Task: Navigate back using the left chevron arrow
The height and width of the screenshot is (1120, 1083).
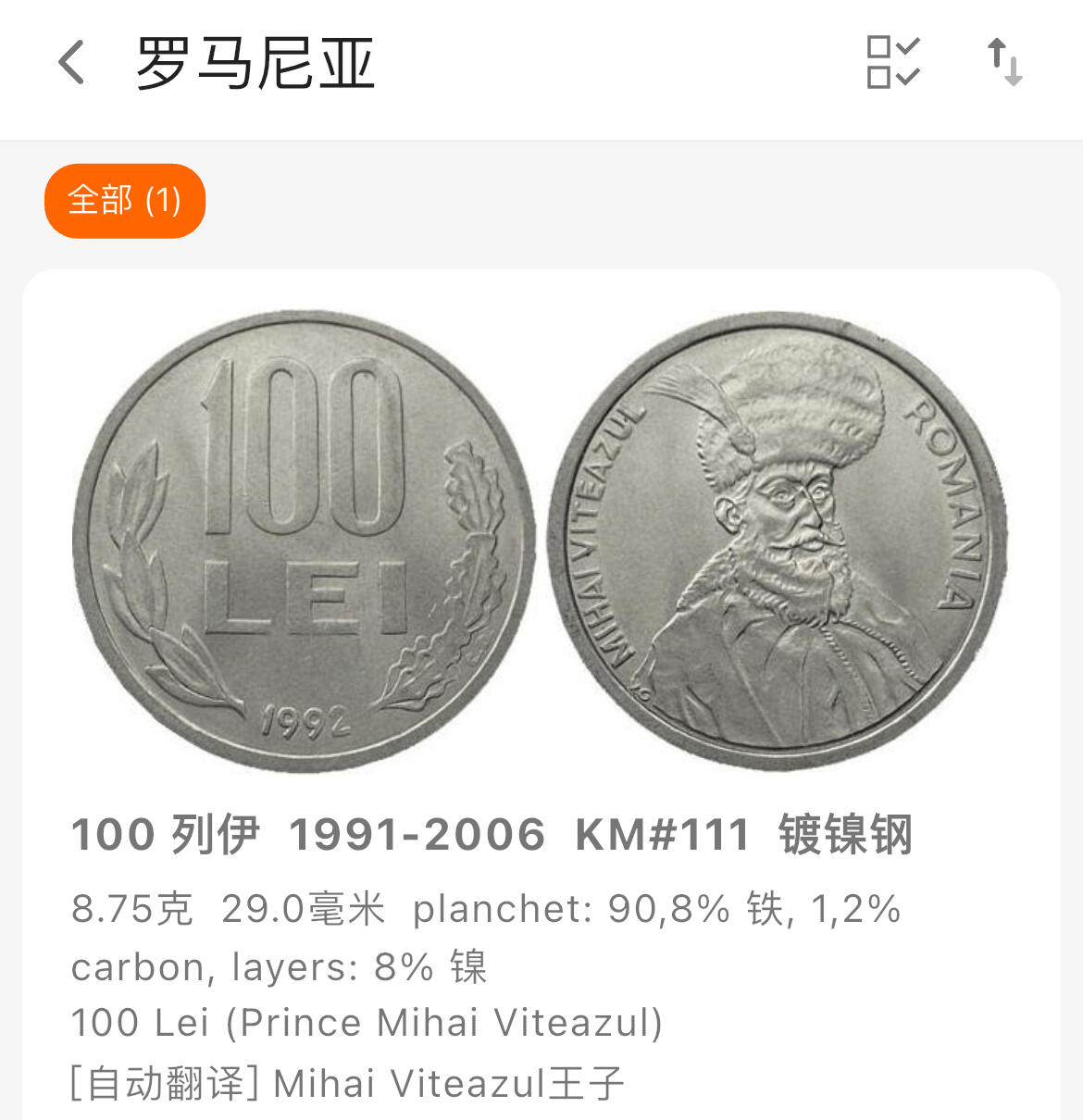Action: (72, 67)
